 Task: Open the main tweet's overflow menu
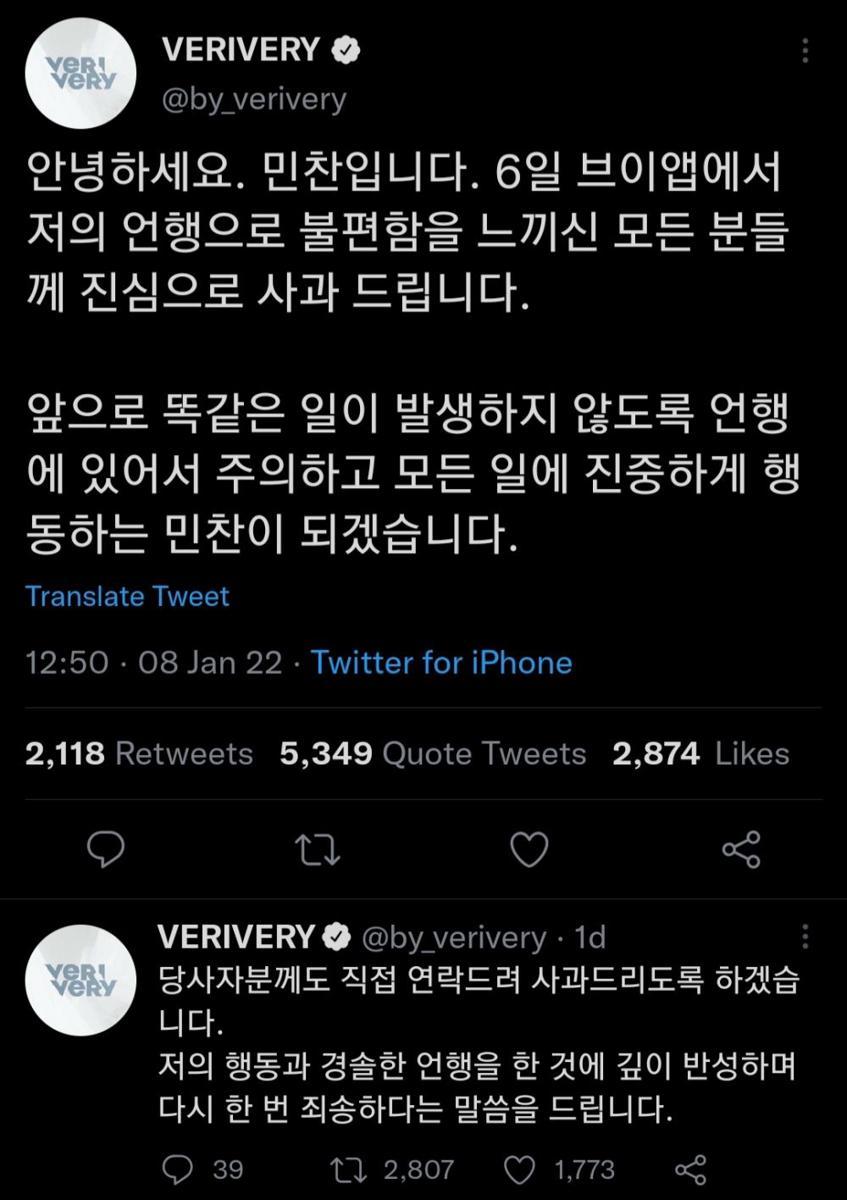pyautogui.click(x=807, y=54)
